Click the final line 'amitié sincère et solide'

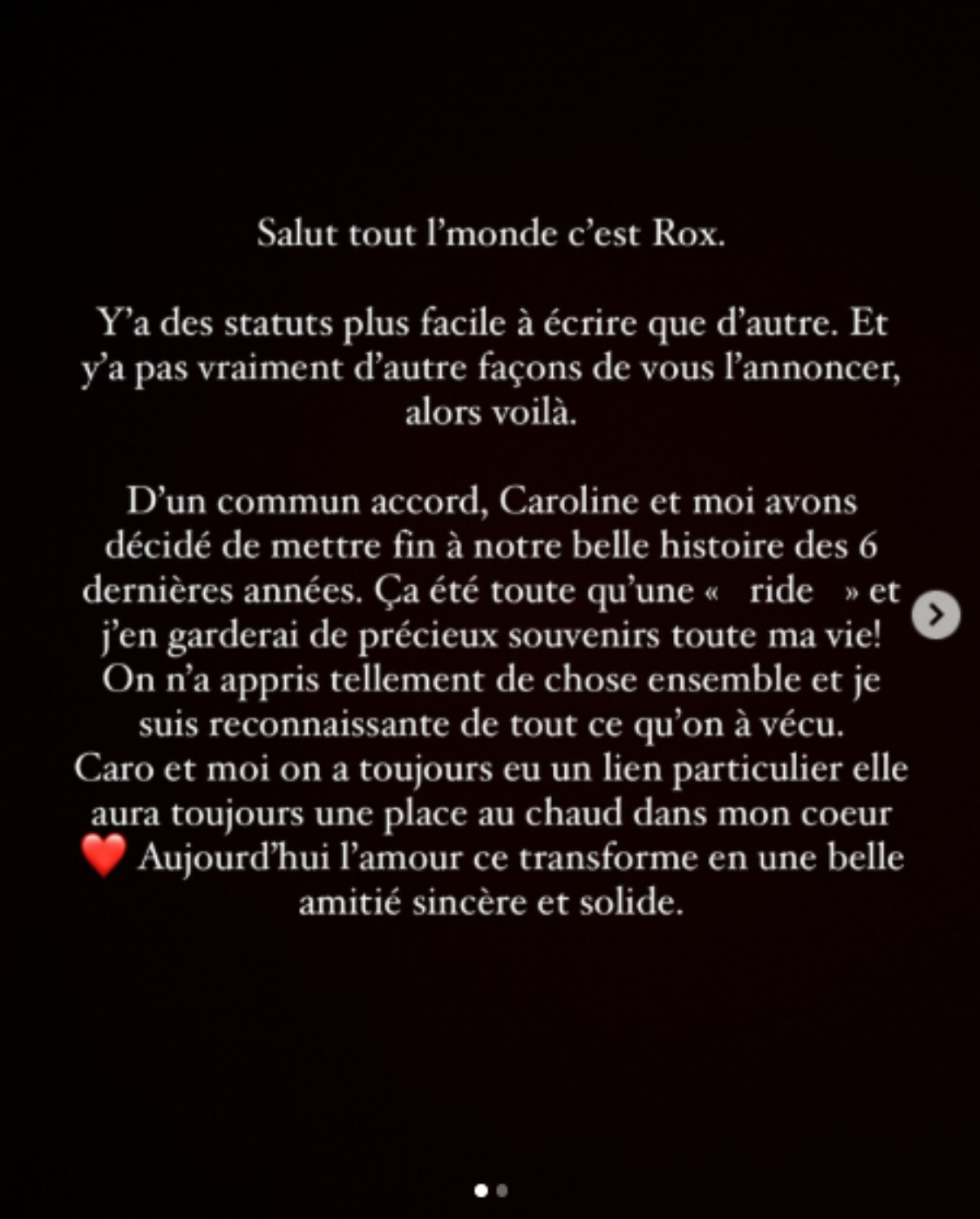click(x=490, y=902)
